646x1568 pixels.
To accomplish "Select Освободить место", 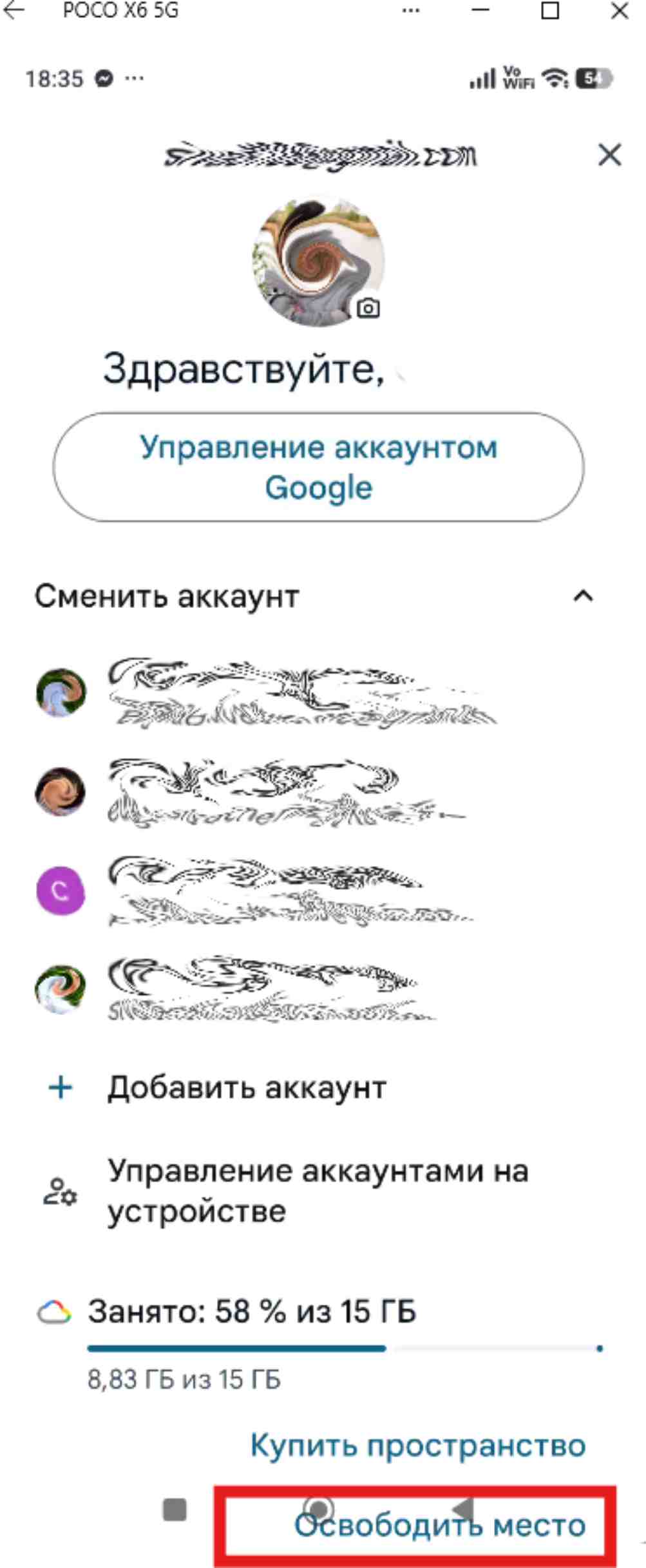I will tap(441, 1526).
